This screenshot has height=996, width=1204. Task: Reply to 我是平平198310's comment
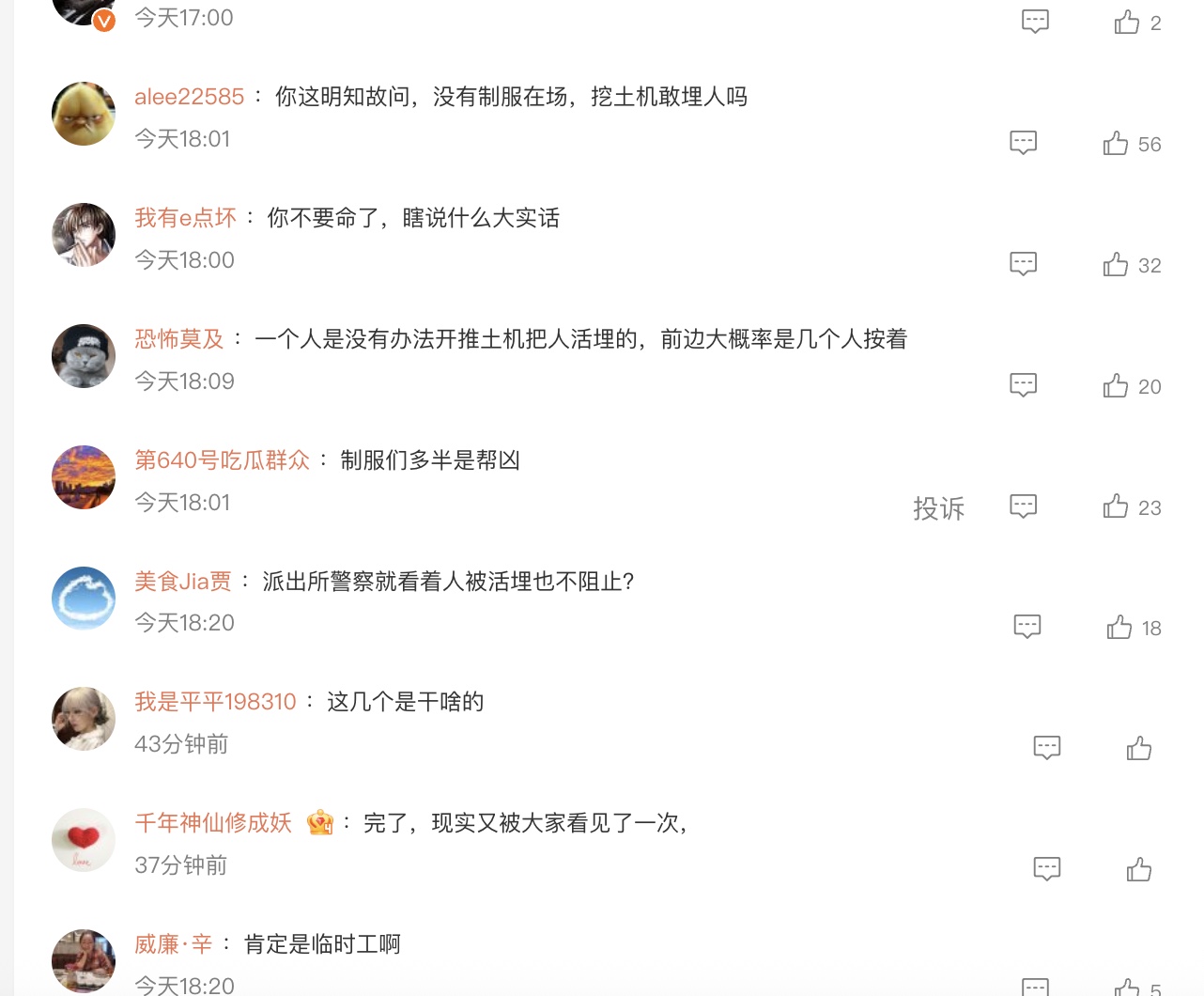pyautogui.click(x=1046, y=748)
